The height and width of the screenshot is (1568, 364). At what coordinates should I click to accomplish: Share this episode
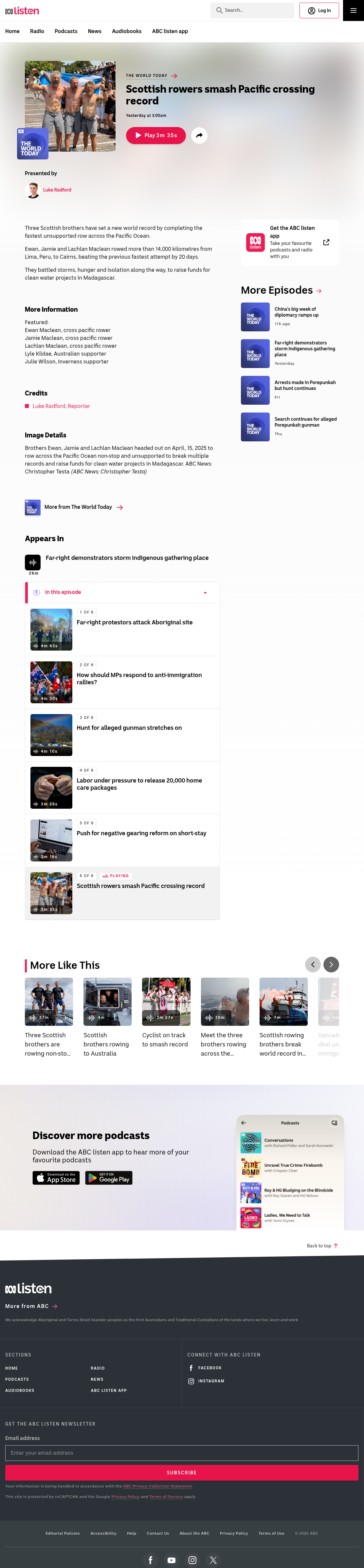click(x=199, y=135)
